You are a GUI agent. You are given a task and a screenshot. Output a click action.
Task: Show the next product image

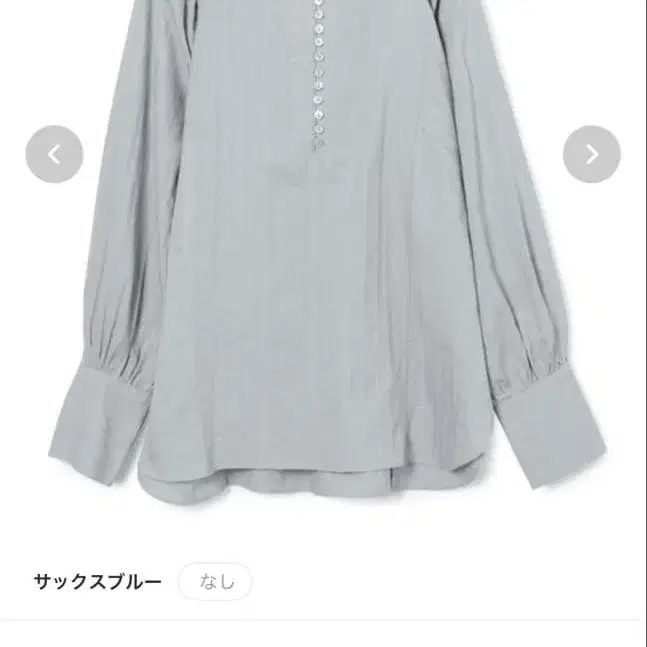click(x=592, y=154)
